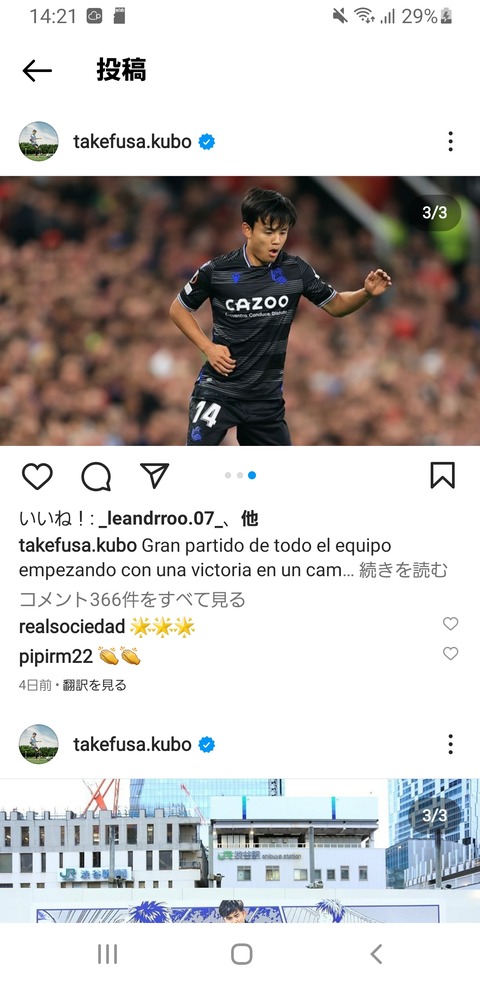Share the post with the paper plane icon

[154, 476]
